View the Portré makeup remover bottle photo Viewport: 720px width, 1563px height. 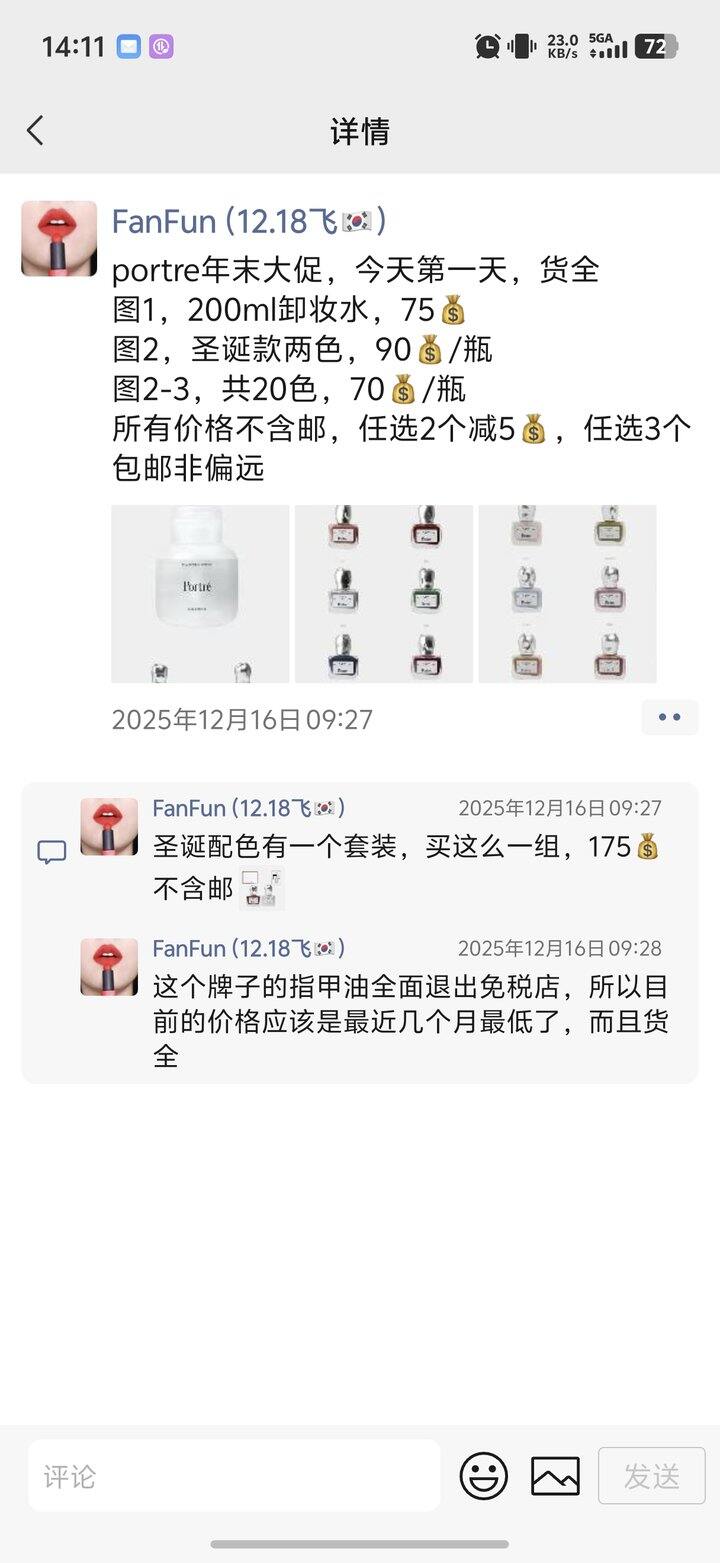click(200, 594)
